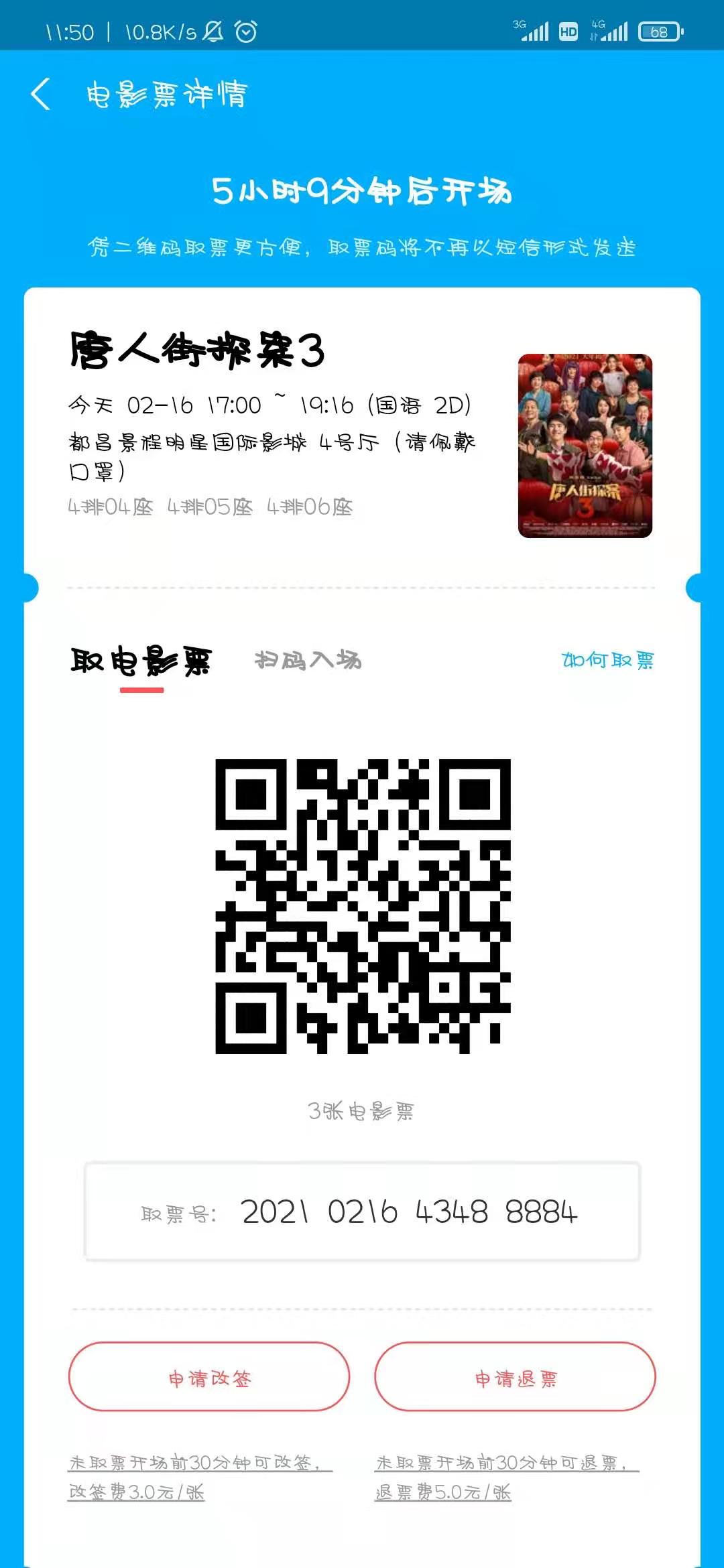This screenshot has height=1568, width=724.
Task: Tap 申请退票 to refund tickets
Action: pyautogui.click(x=515, y=1378)
